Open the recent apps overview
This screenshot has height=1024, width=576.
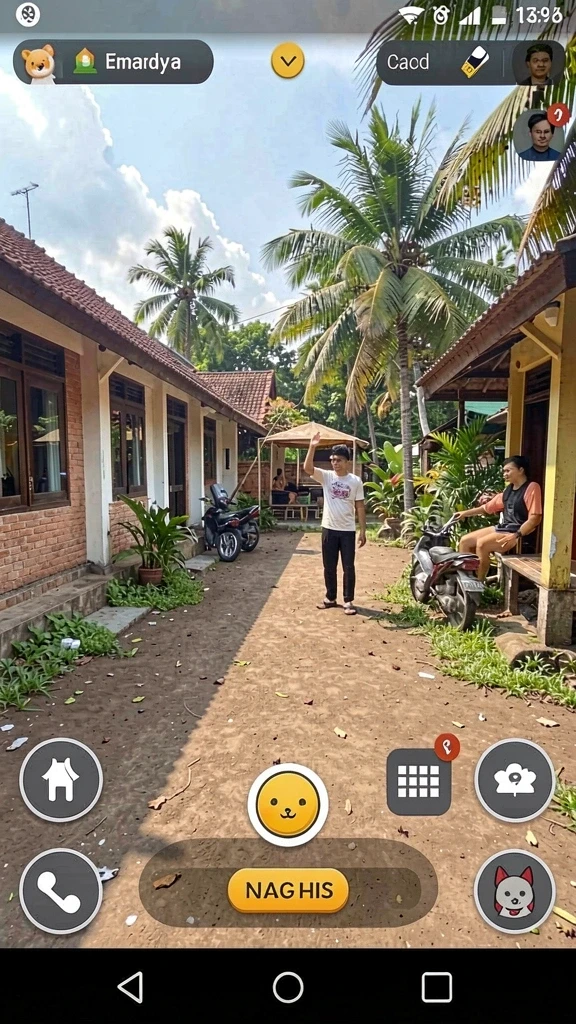[437, 987]
